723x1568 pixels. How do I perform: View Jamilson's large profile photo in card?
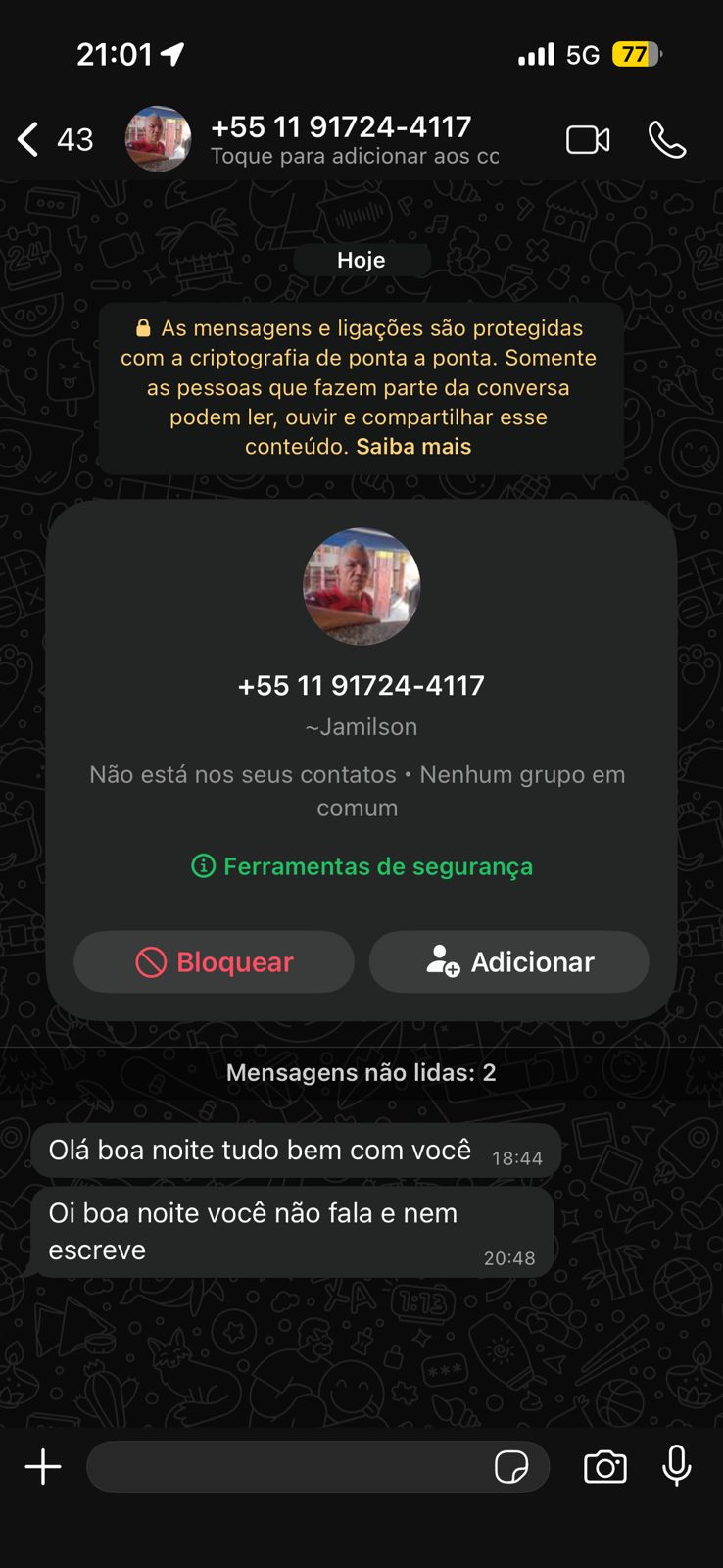(361, 586)
